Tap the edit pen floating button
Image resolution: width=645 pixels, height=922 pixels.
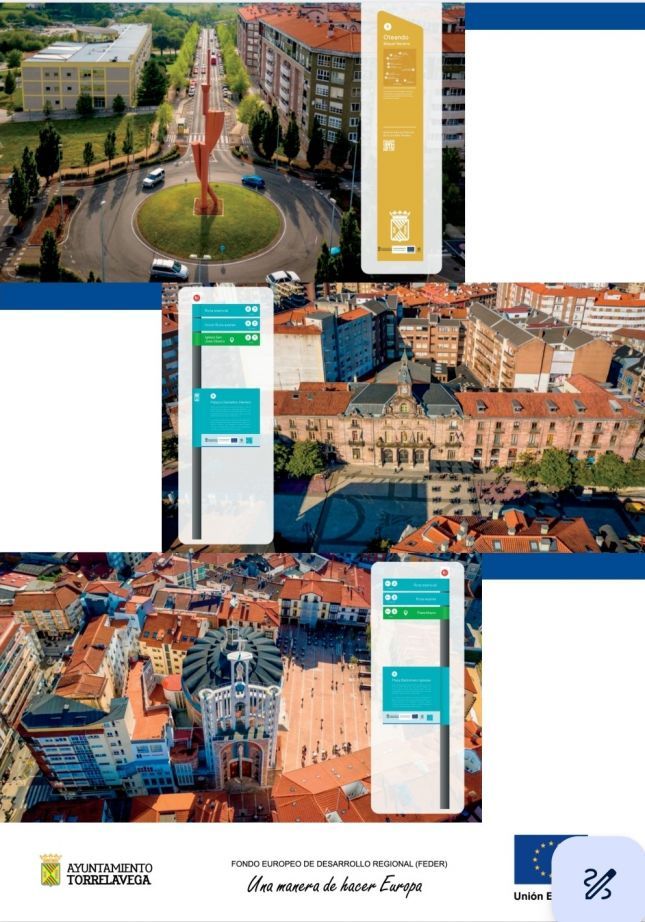coord(598,881)
